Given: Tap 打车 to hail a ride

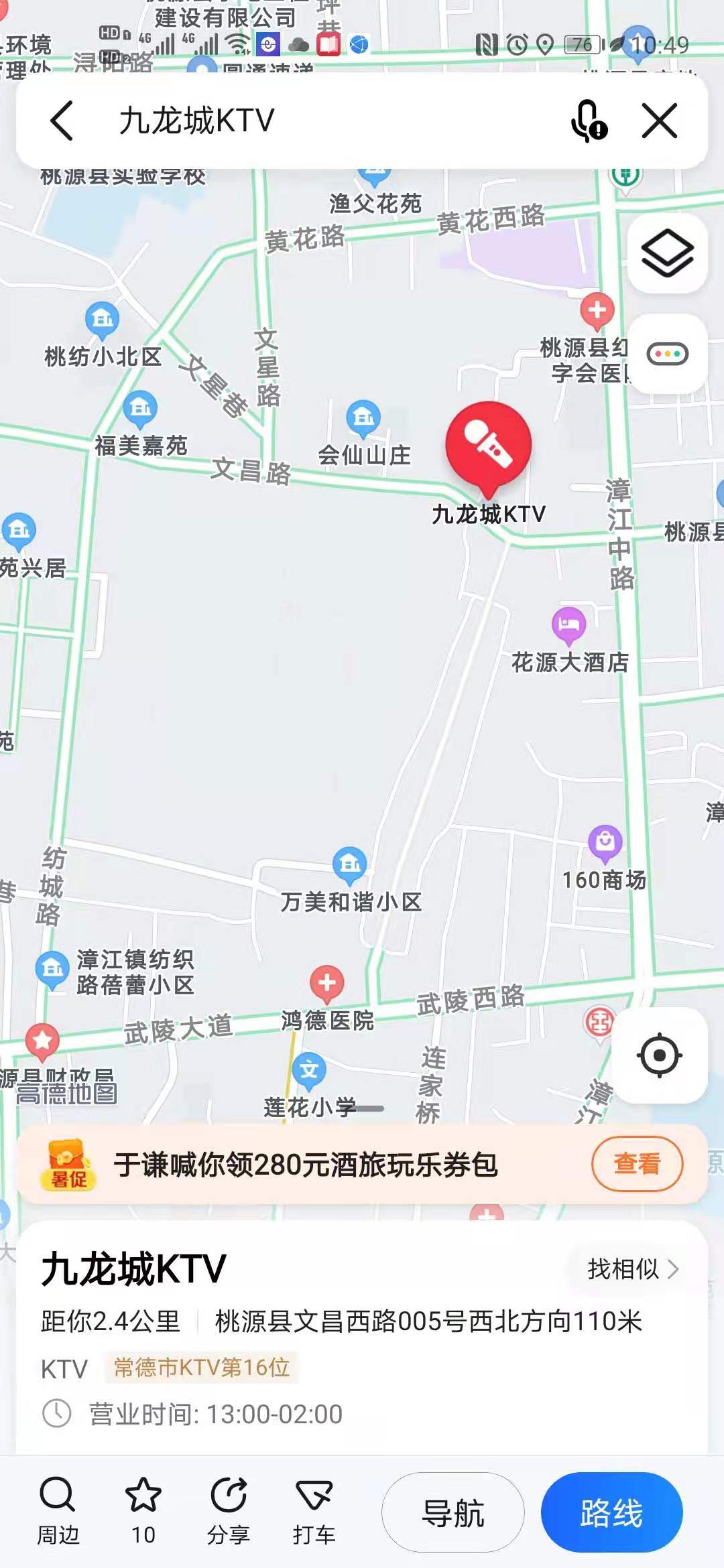Looking at the screenshot, I should [x=314, y=1511].
